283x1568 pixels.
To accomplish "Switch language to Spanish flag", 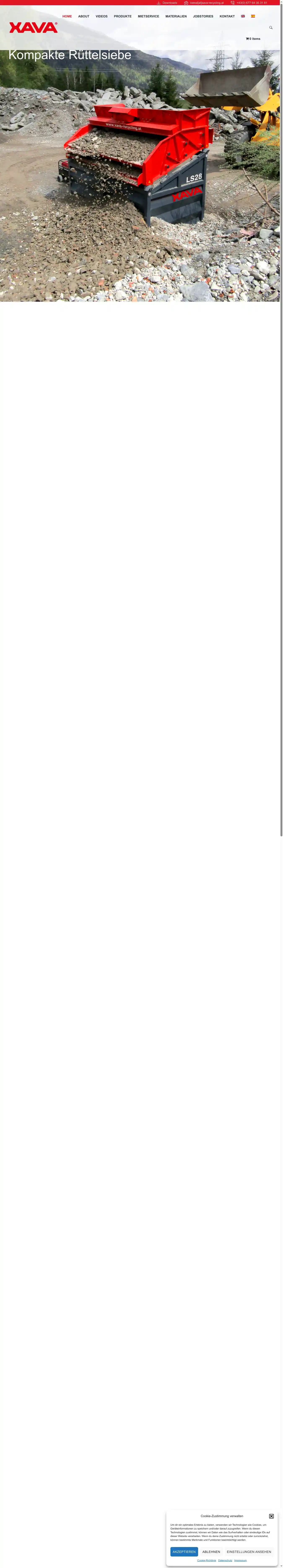I will [253, 16].
